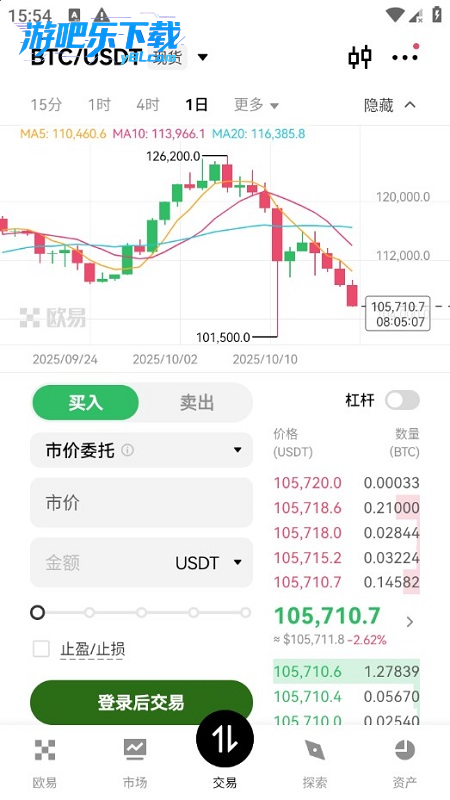The width and height of the screenshot is (450, 800).
Task: Open the candlestick chart view icon
Action: pos(360,57)
